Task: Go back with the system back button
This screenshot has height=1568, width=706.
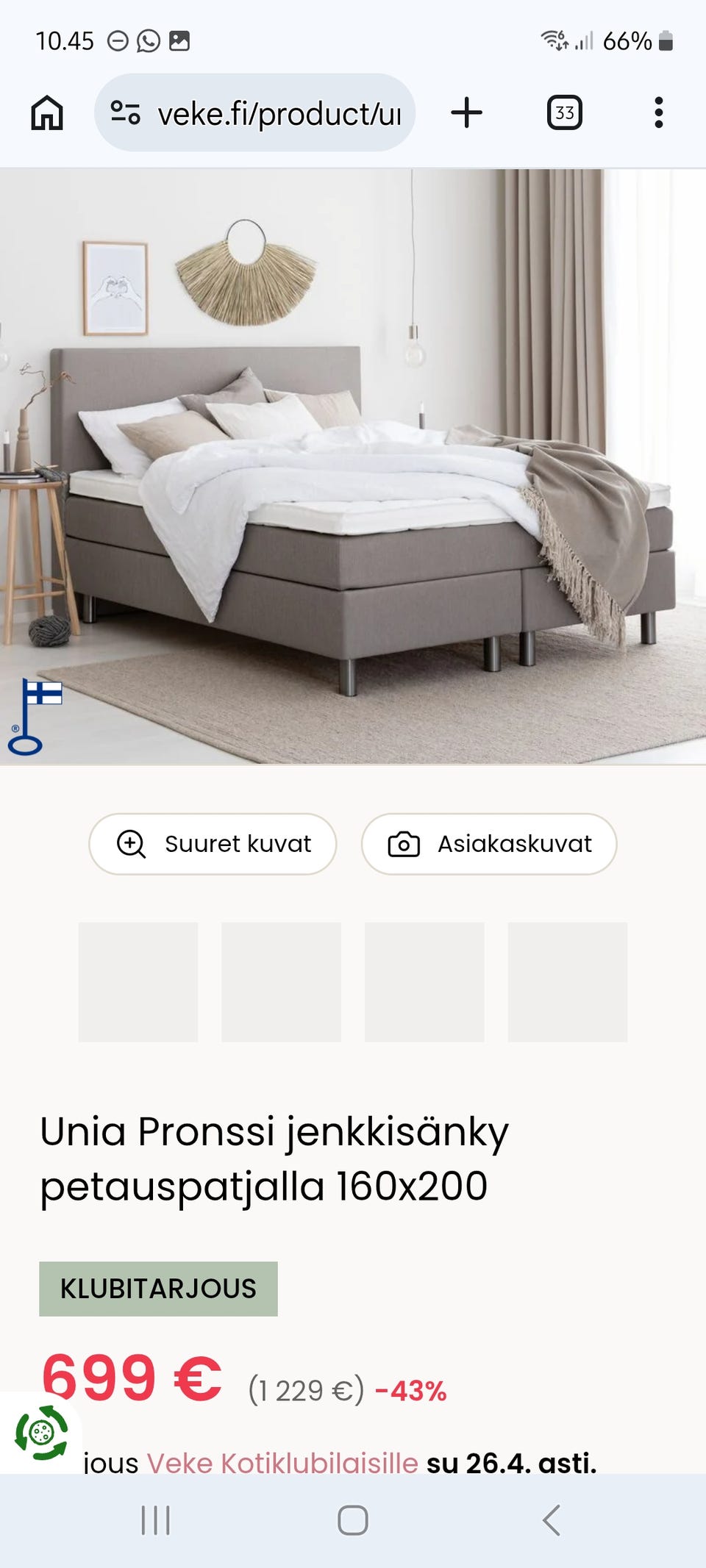Action: tap(552, 1520)
